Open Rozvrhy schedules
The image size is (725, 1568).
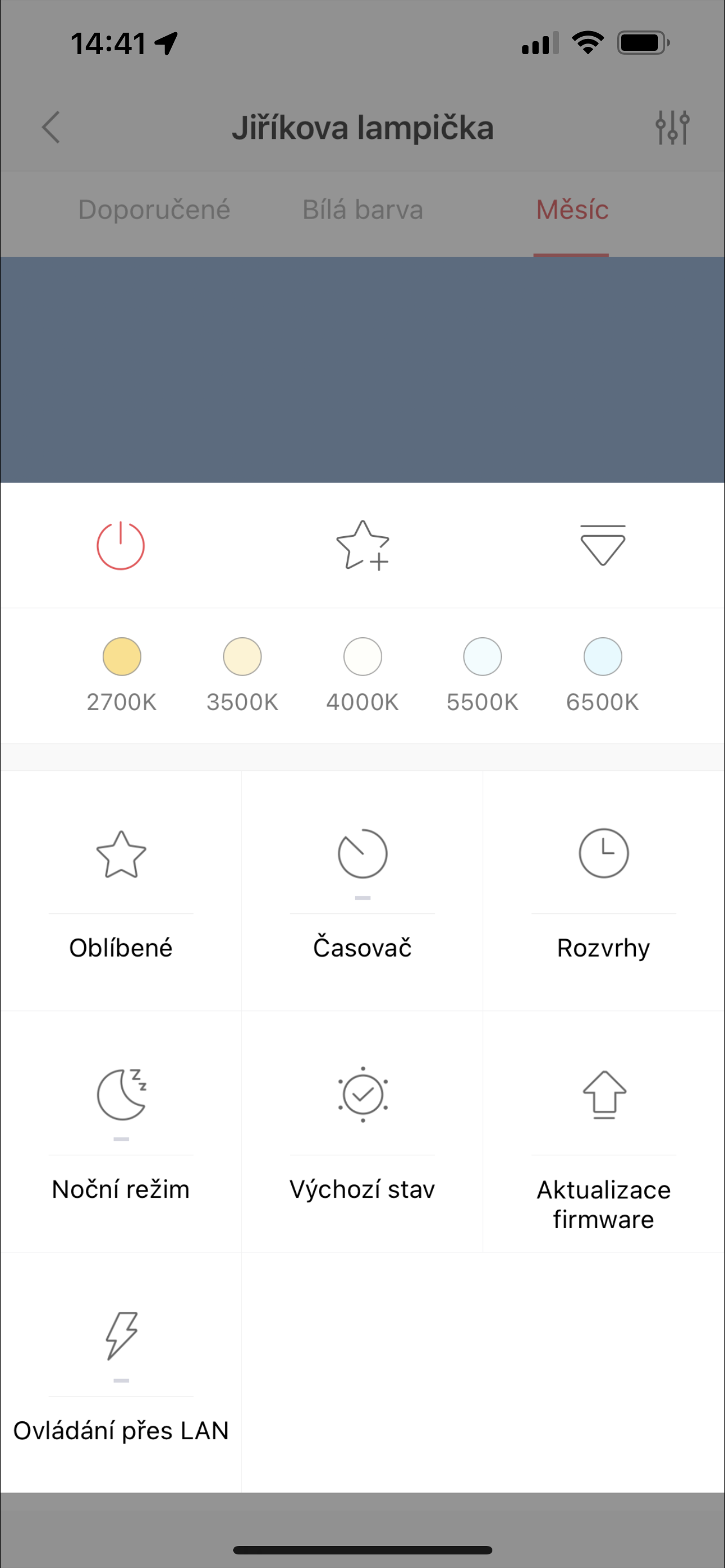tap(604, 890)
